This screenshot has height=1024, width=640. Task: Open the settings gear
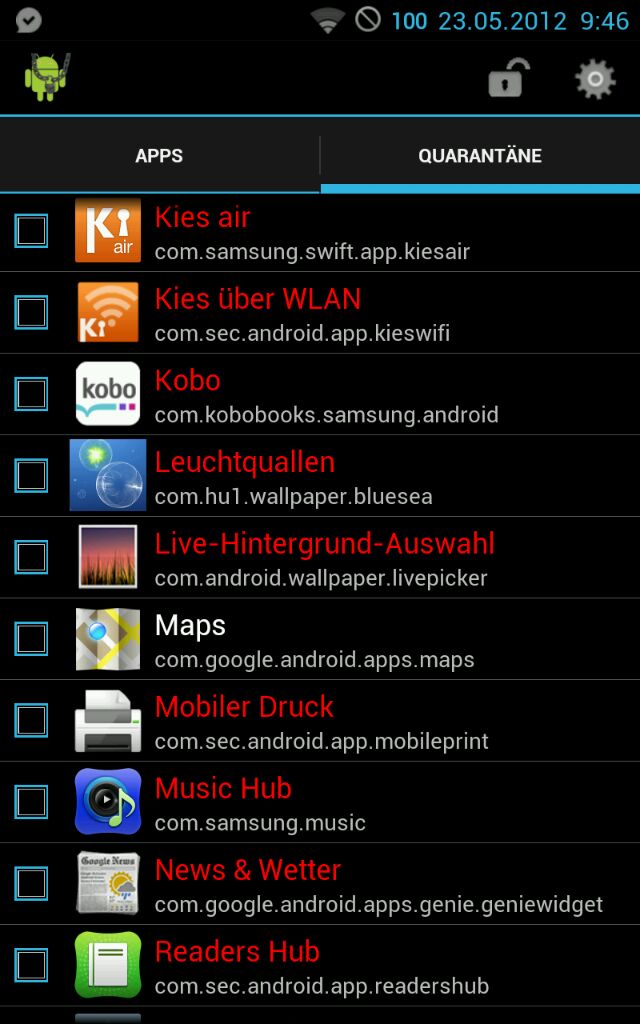tap(595, 79)
